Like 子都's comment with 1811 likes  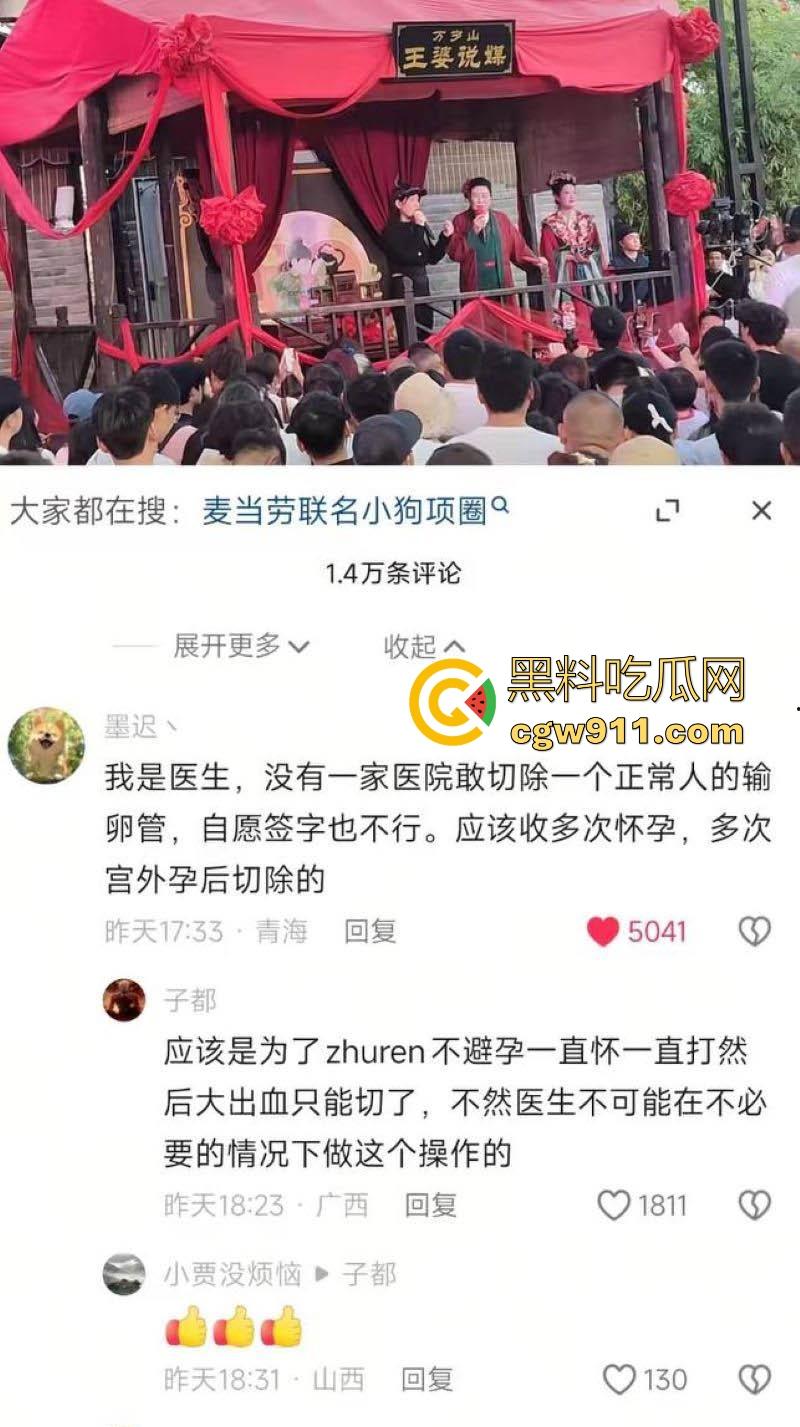tap(613, 1205)
